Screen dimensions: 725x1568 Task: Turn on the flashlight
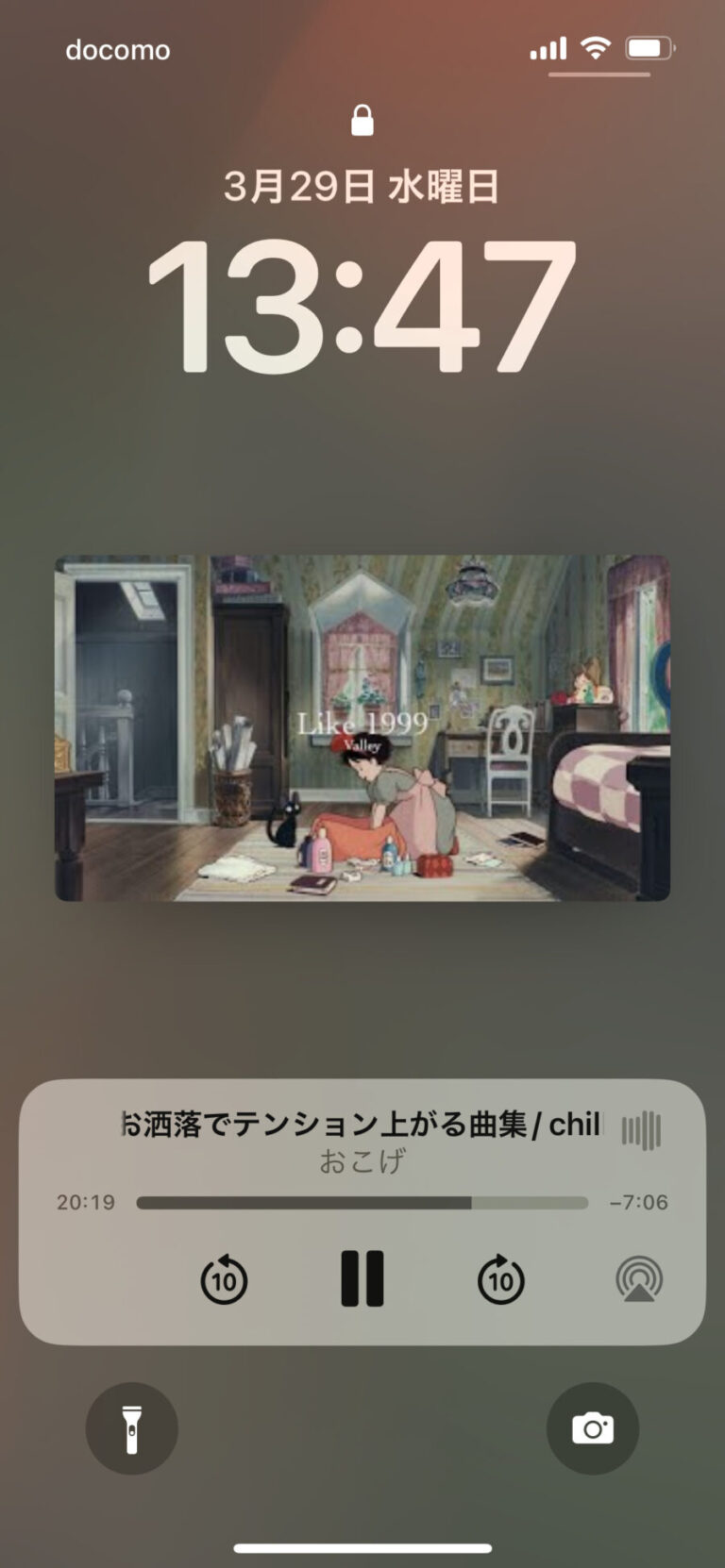(132, 1428)
